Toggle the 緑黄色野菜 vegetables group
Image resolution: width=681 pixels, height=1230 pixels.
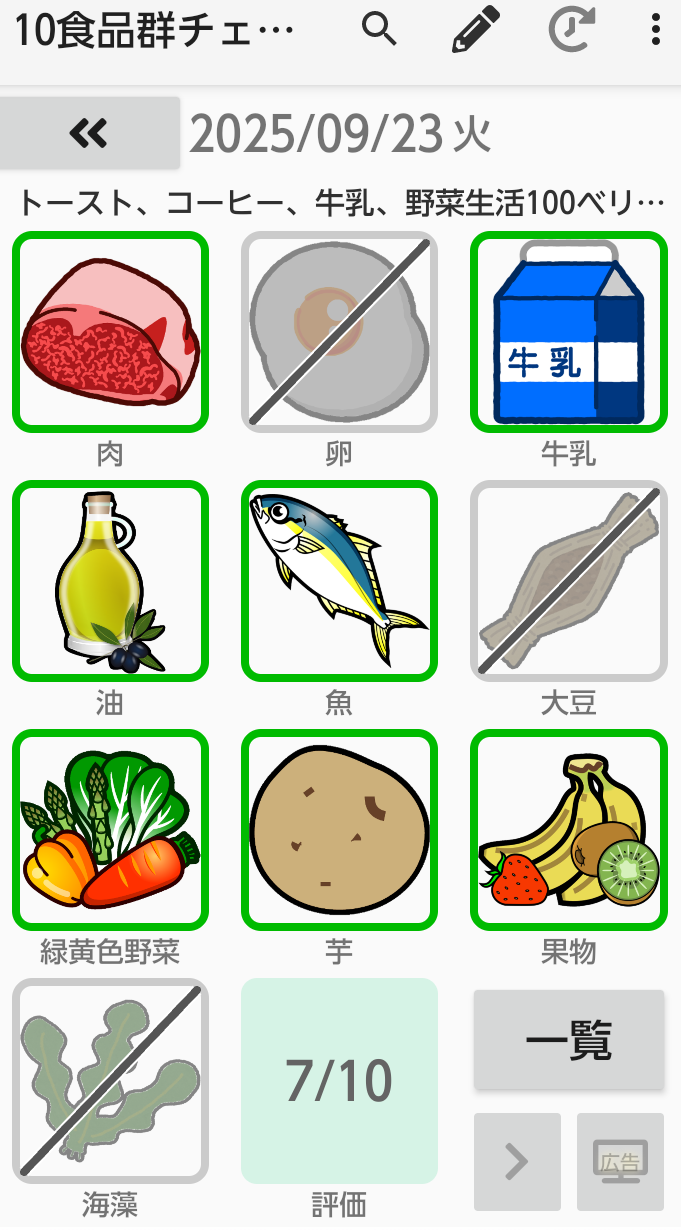click(110, 829)
